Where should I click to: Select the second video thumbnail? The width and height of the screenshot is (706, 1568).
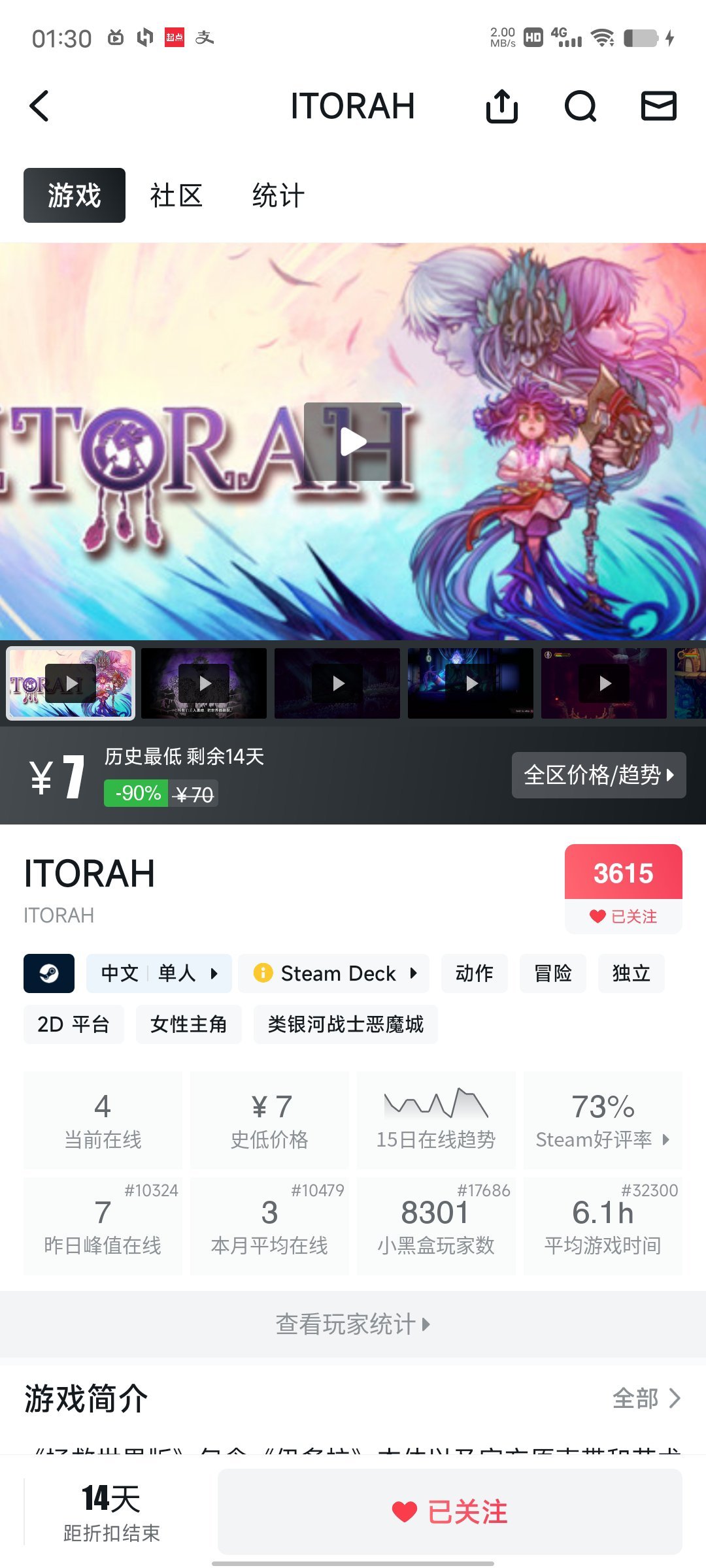(x=204, y=683)
